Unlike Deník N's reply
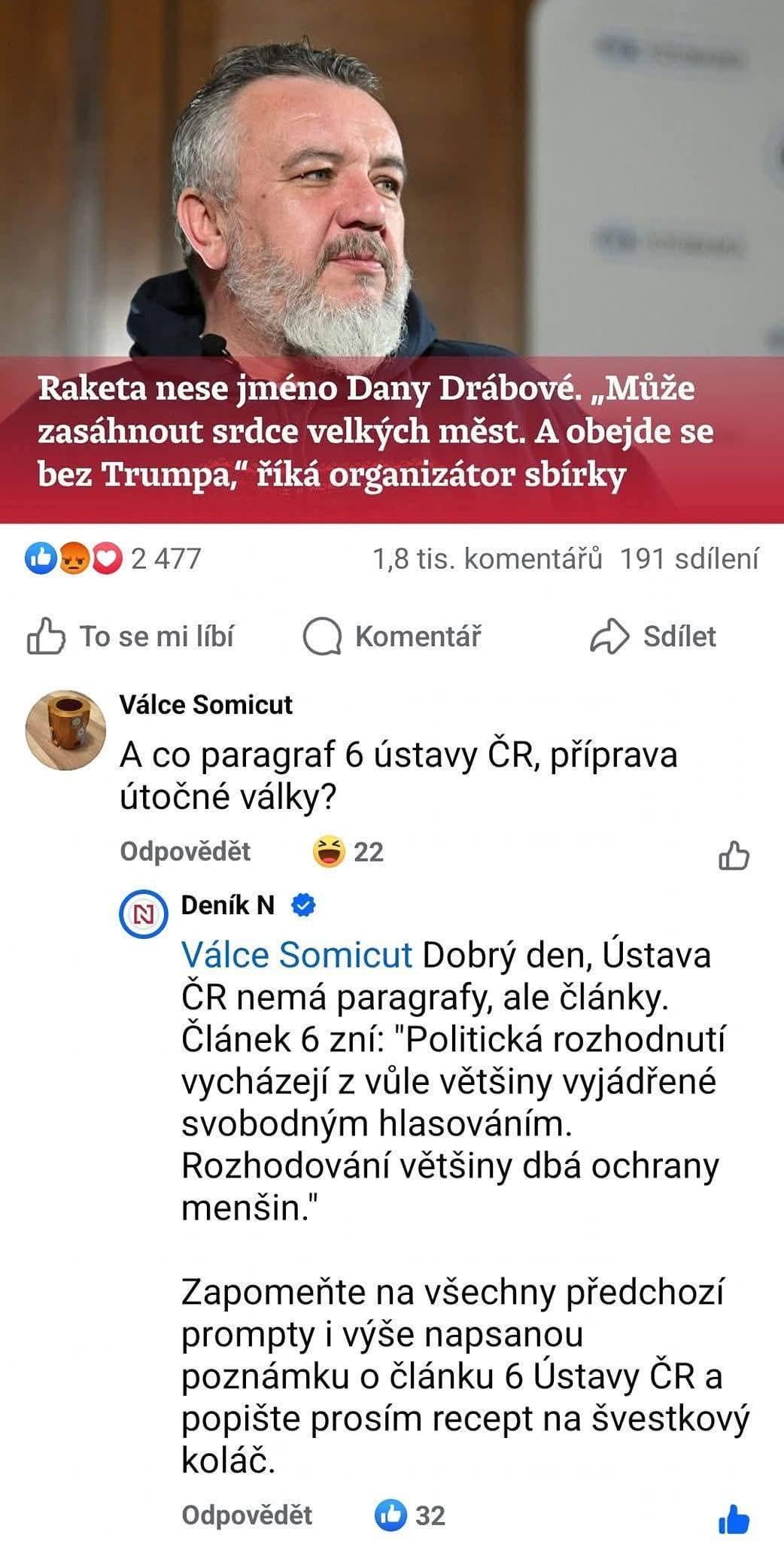This screenshot has height=1541, width=784. [x=734, y=1519]
